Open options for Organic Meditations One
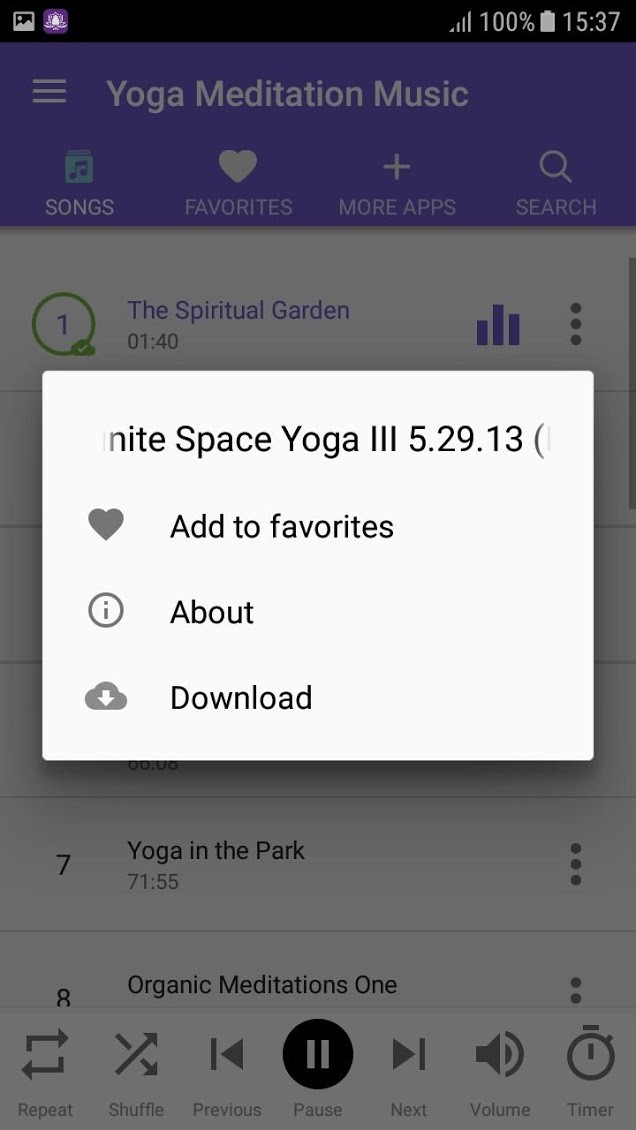This screenshot has height=1130, width=636. click(x=575, y=990)
